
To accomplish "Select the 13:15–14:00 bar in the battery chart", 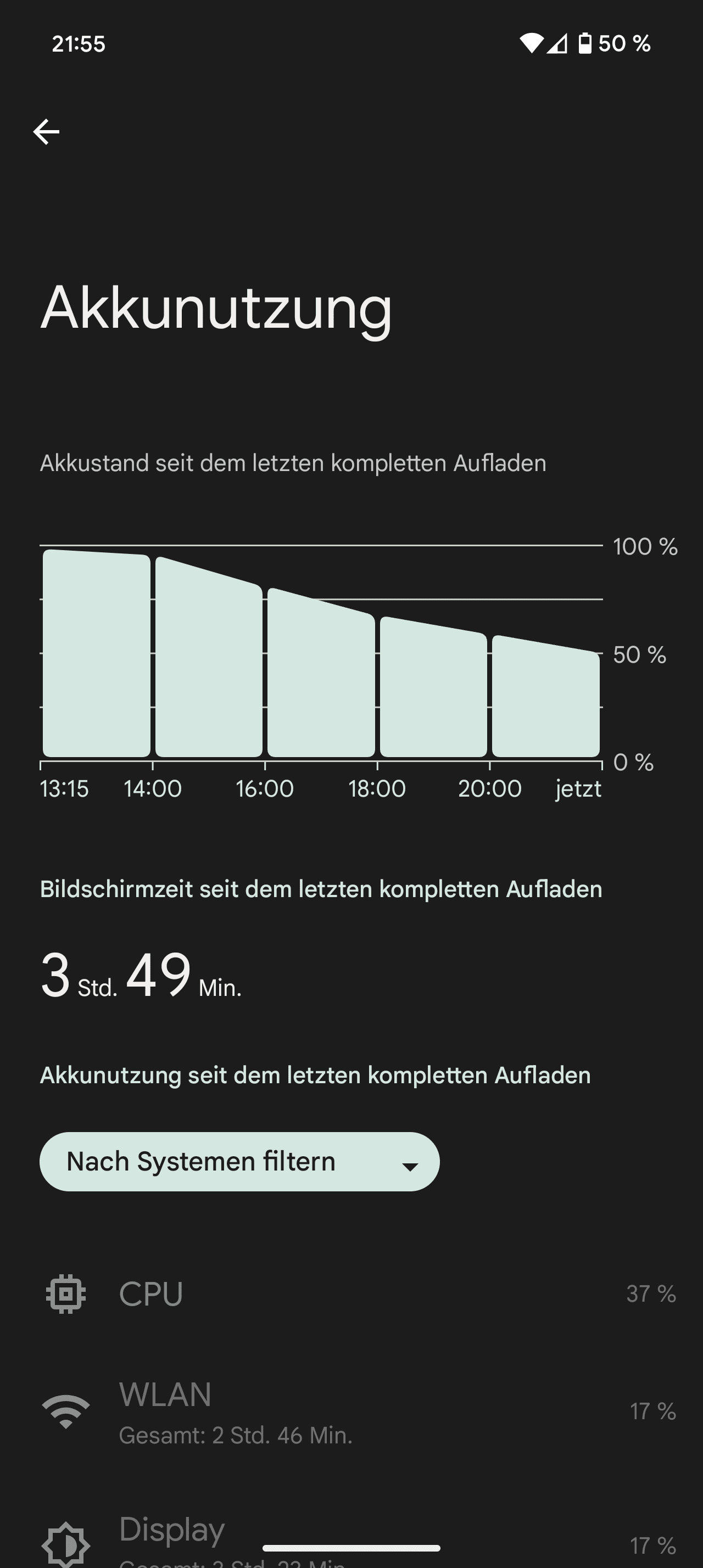I will point(96,654).
